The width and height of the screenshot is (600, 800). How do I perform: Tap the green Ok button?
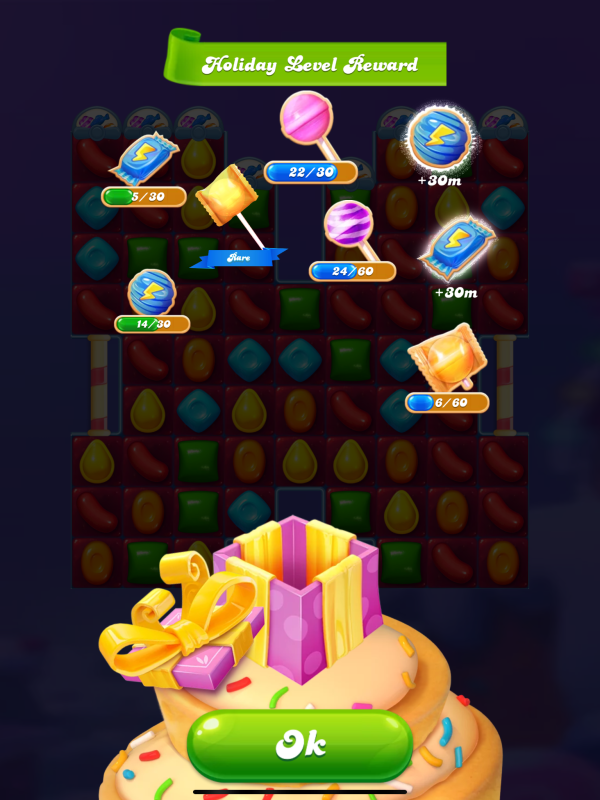(300, 745)
